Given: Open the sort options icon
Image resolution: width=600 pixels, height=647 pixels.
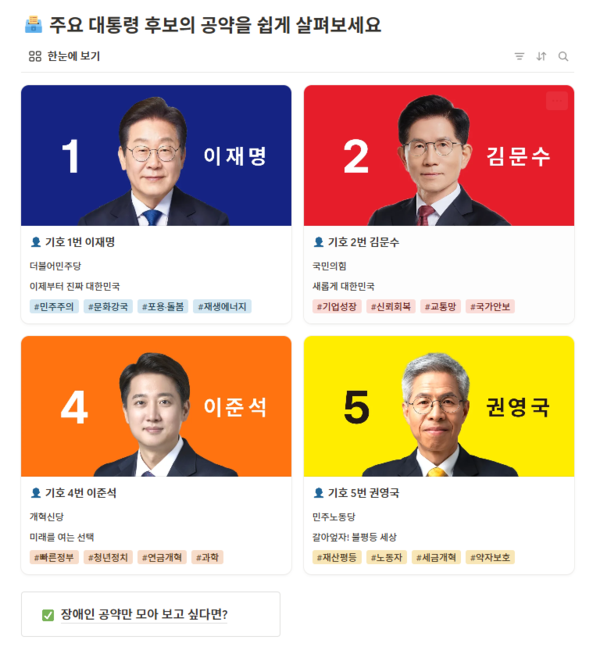Looking at the screenshot, I should point(541,56).
